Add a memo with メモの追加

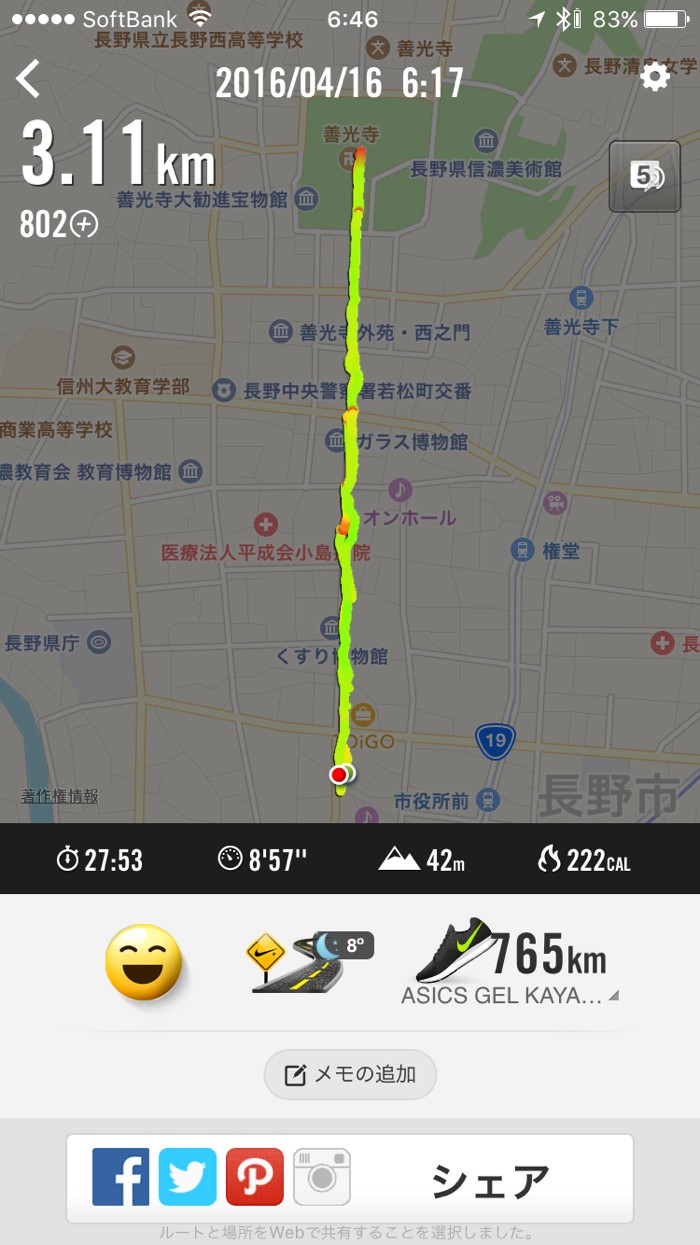point(350,1075)
